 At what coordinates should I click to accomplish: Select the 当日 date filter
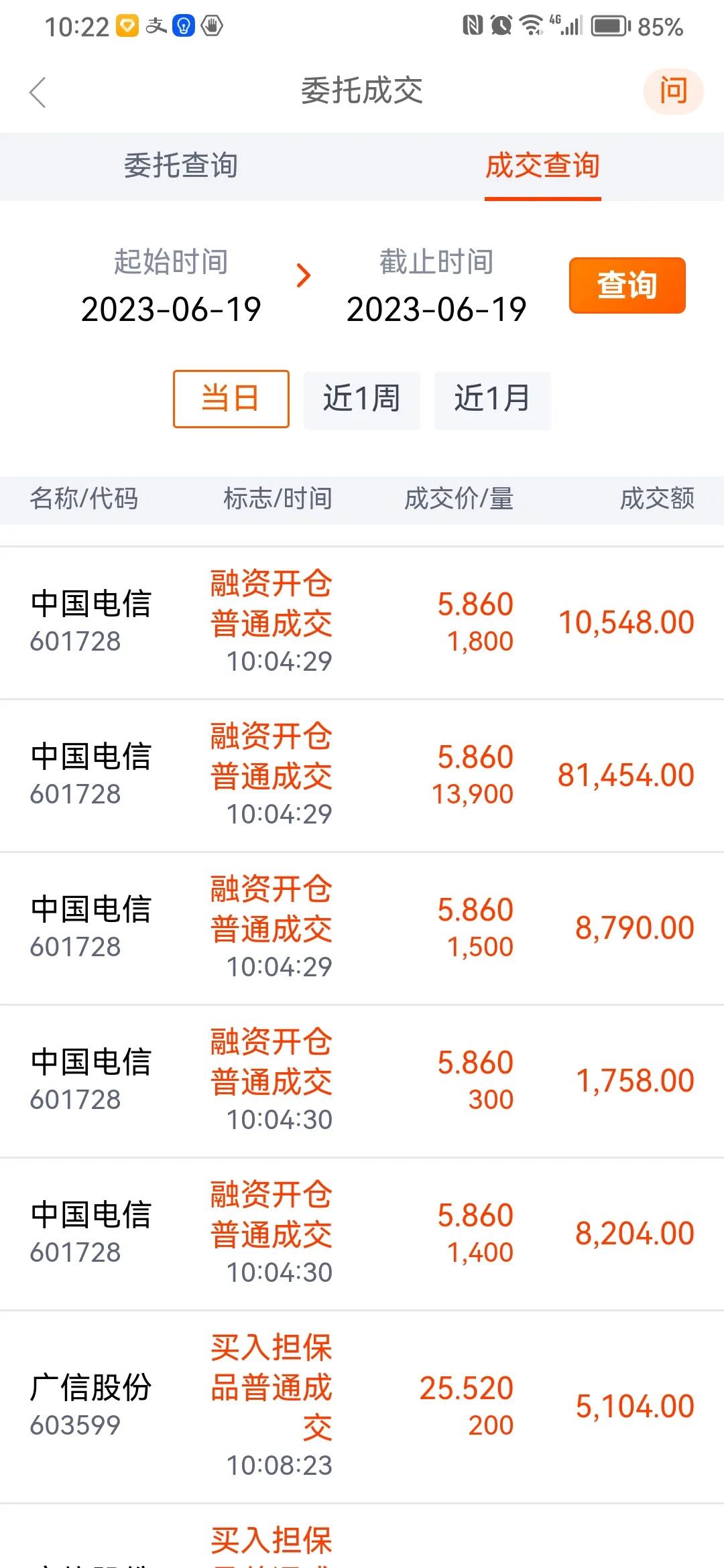[231, 399]
